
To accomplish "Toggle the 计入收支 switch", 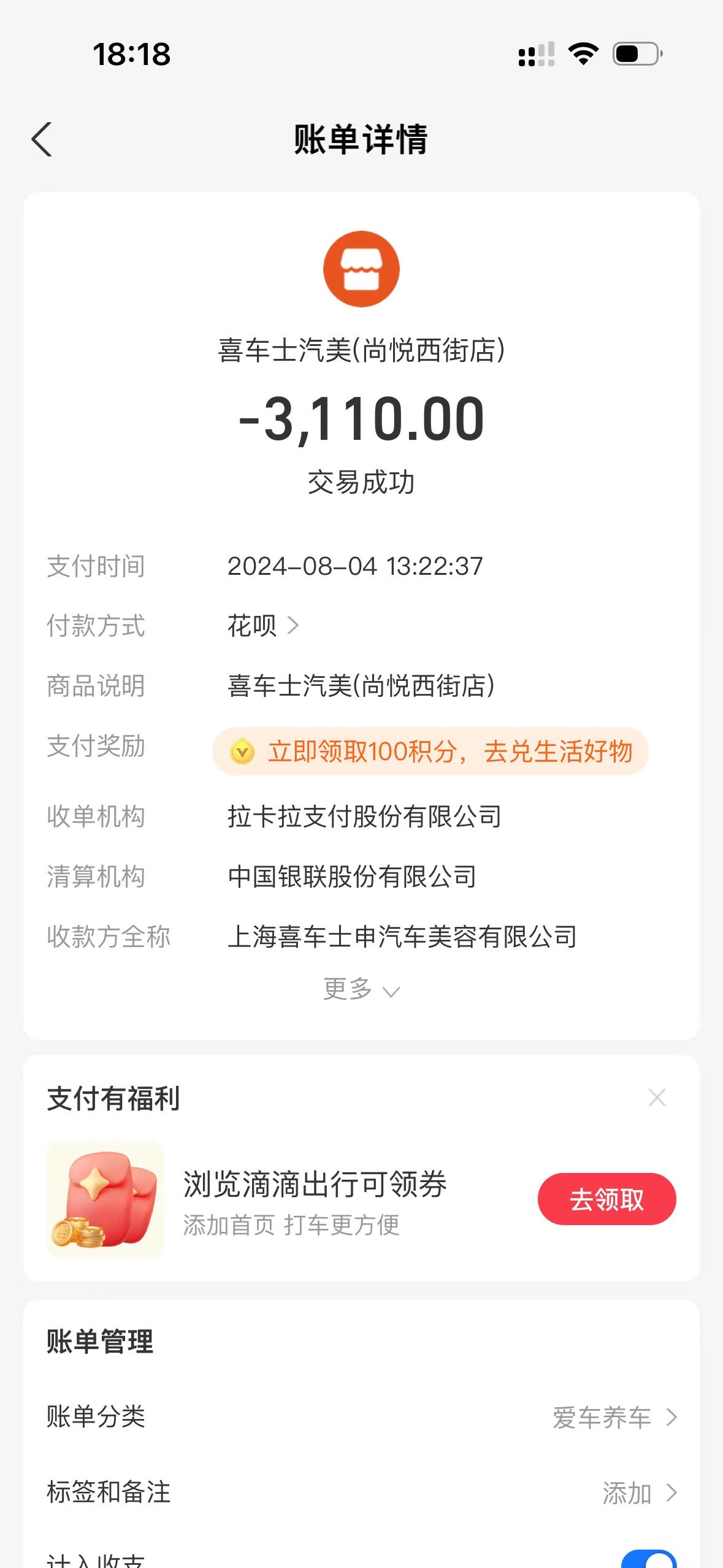I will click(649, 1559).
